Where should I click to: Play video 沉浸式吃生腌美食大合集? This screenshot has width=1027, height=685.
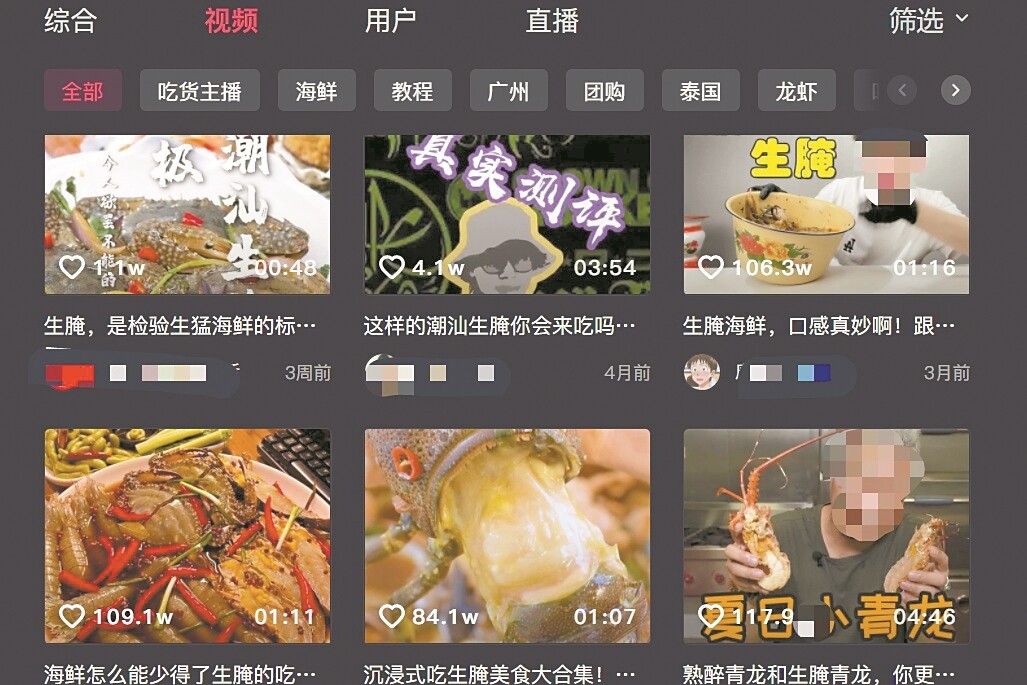pos(507,535)
